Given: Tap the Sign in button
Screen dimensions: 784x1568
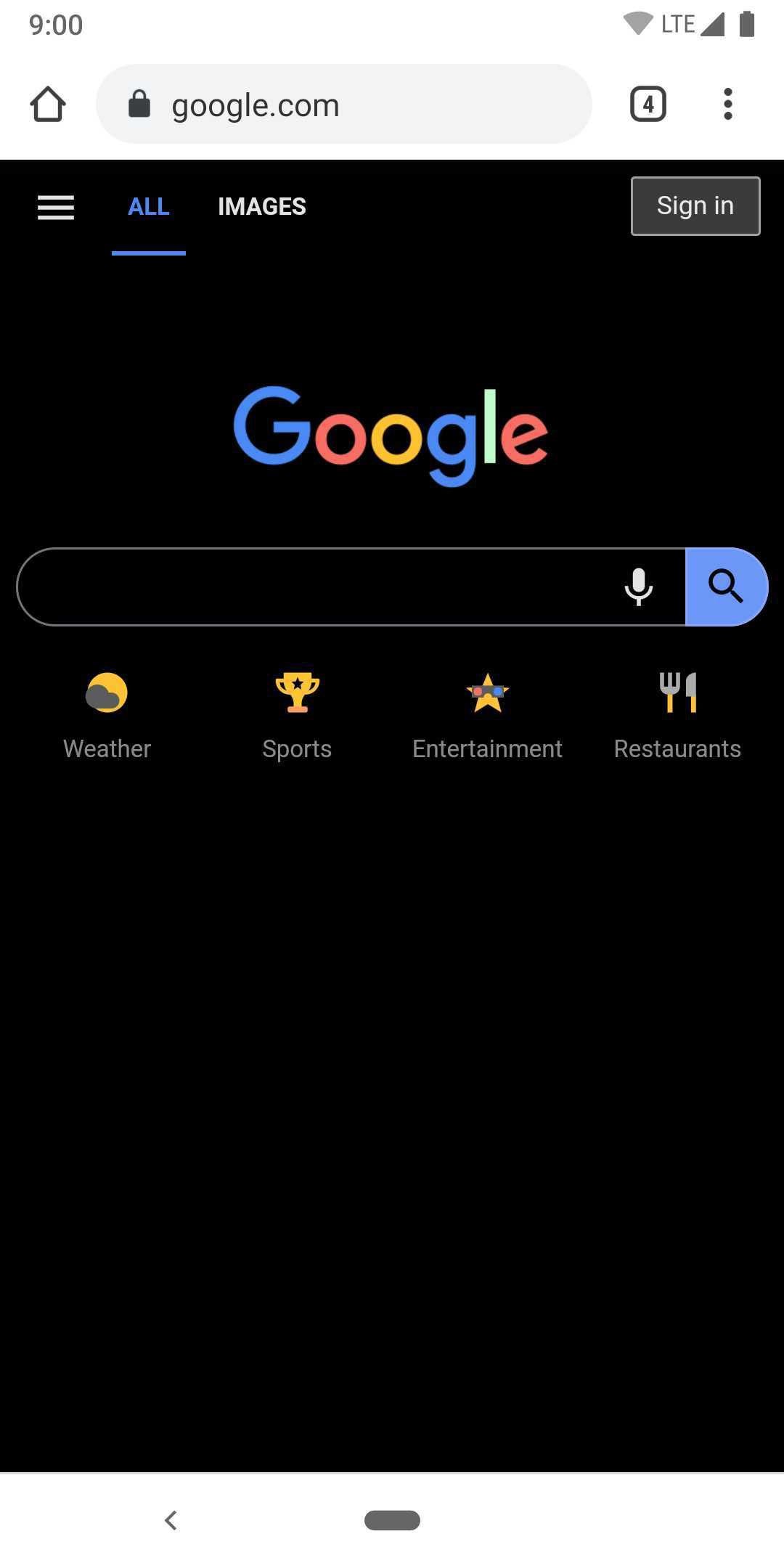Looking at the screenshot, I should [x=695, y=206].
